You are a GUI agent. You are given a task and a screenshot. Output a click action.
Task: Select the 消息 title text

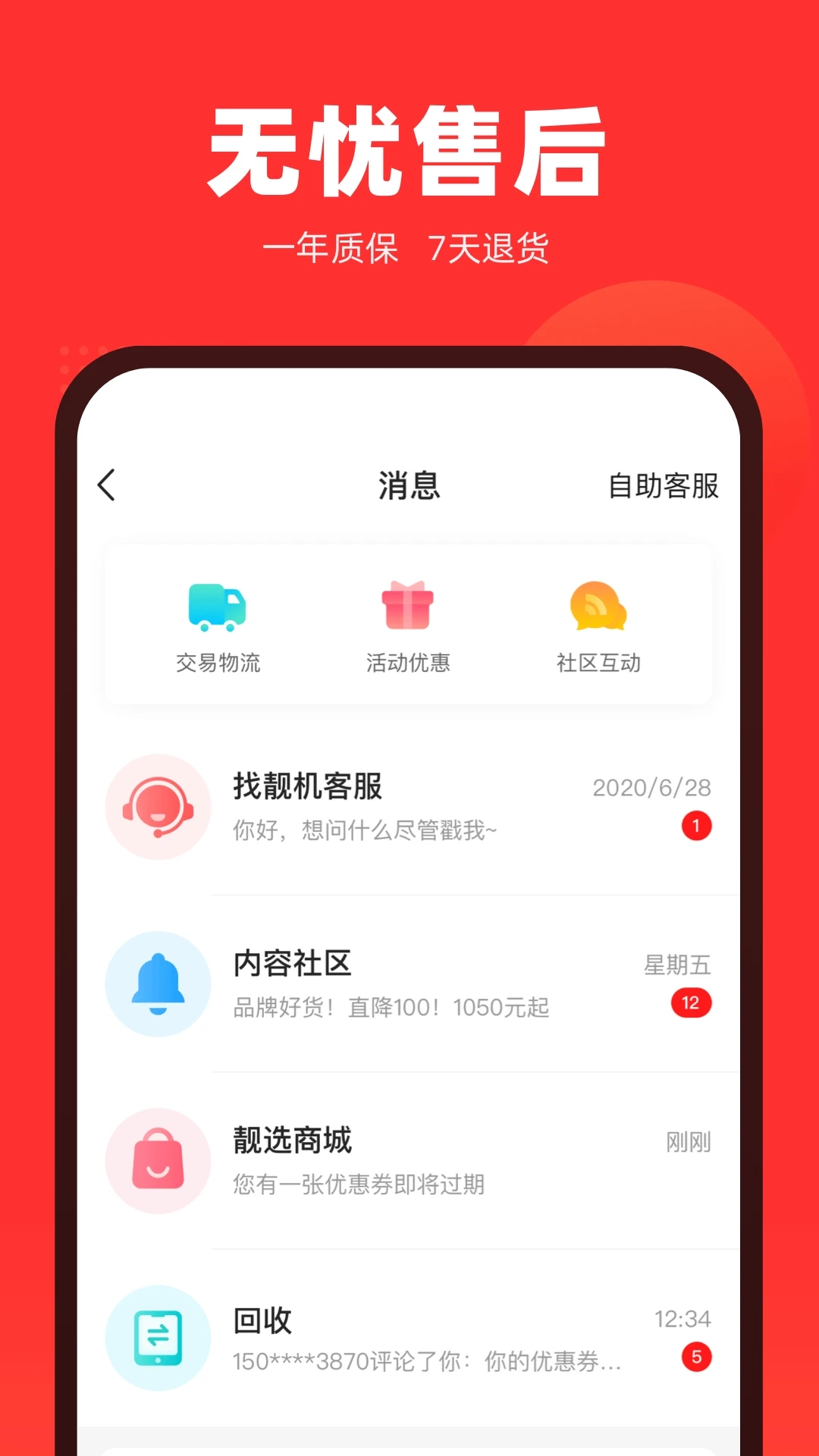[409, 486]
